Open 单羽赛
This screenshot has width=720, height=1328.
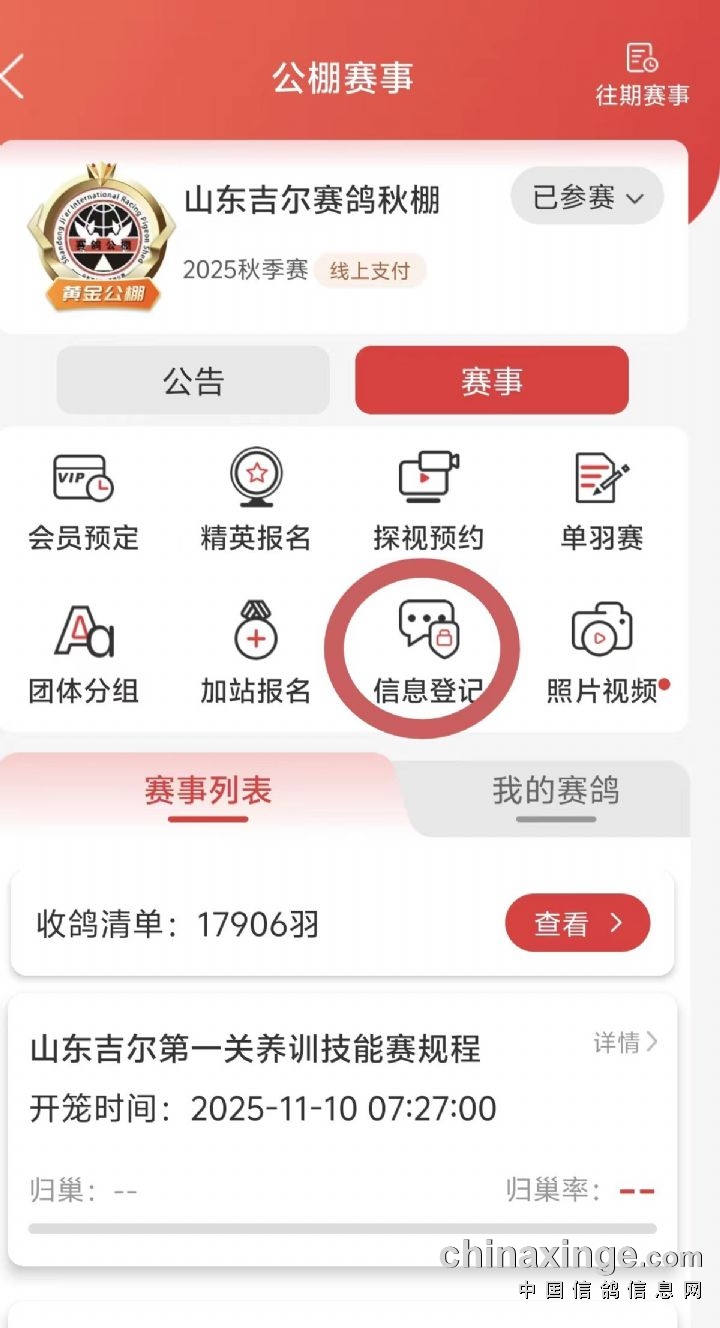coord(601,502)
